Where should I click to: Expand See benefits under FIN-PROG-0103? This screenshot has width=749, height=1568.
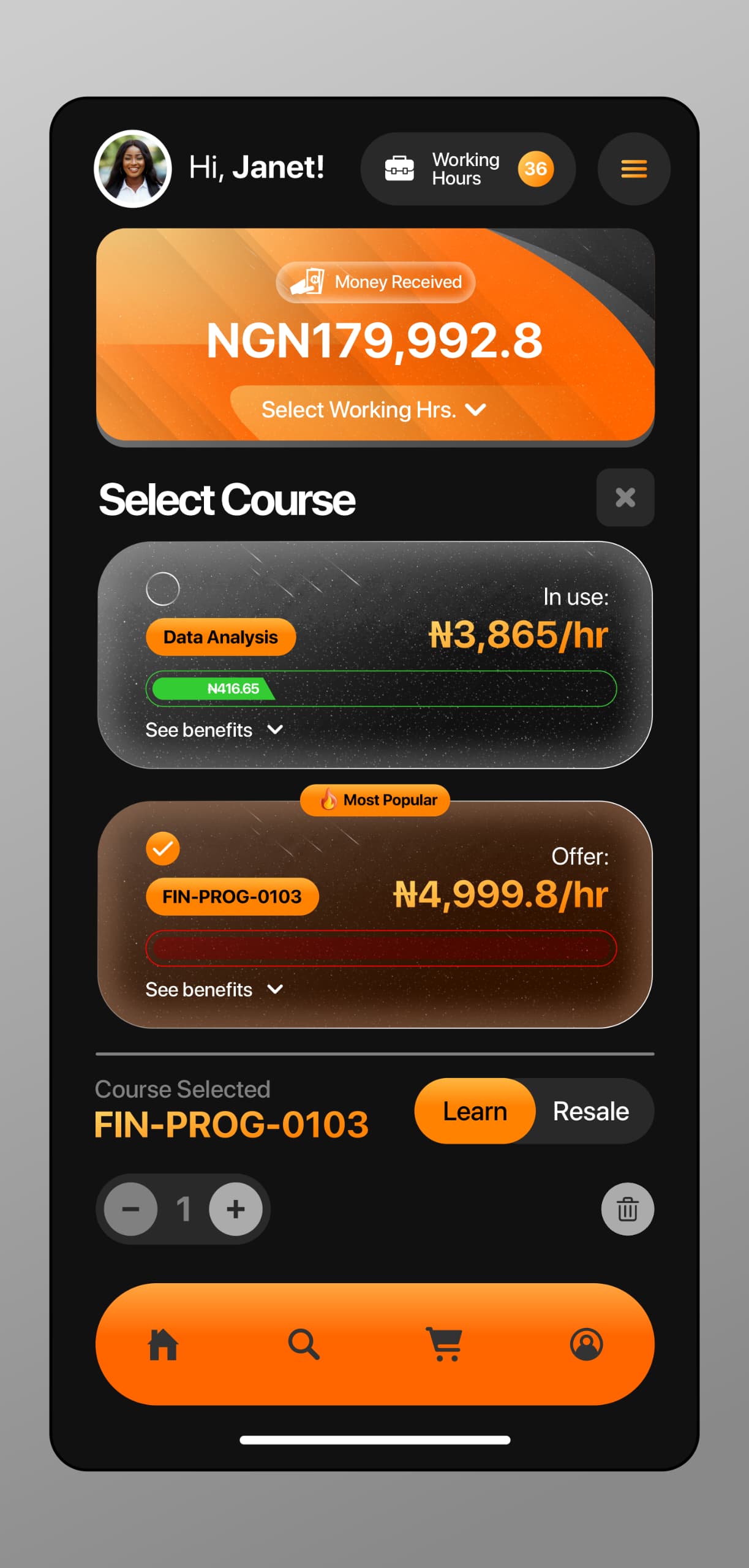point(214,990)
